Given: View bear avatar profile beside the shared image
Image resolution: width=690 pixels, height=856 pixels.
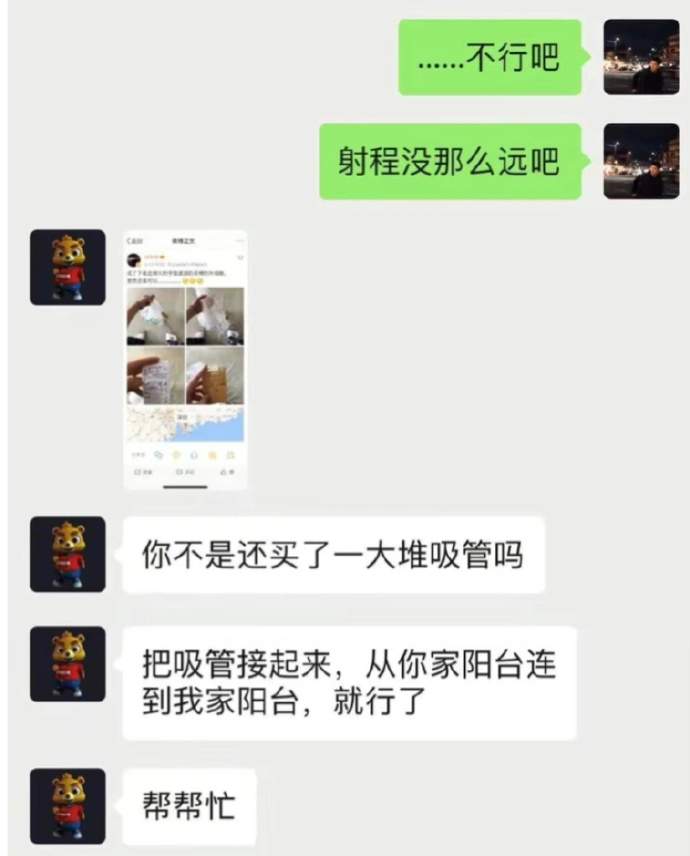Looking at the screenshot, I should [x=67, y=267].
